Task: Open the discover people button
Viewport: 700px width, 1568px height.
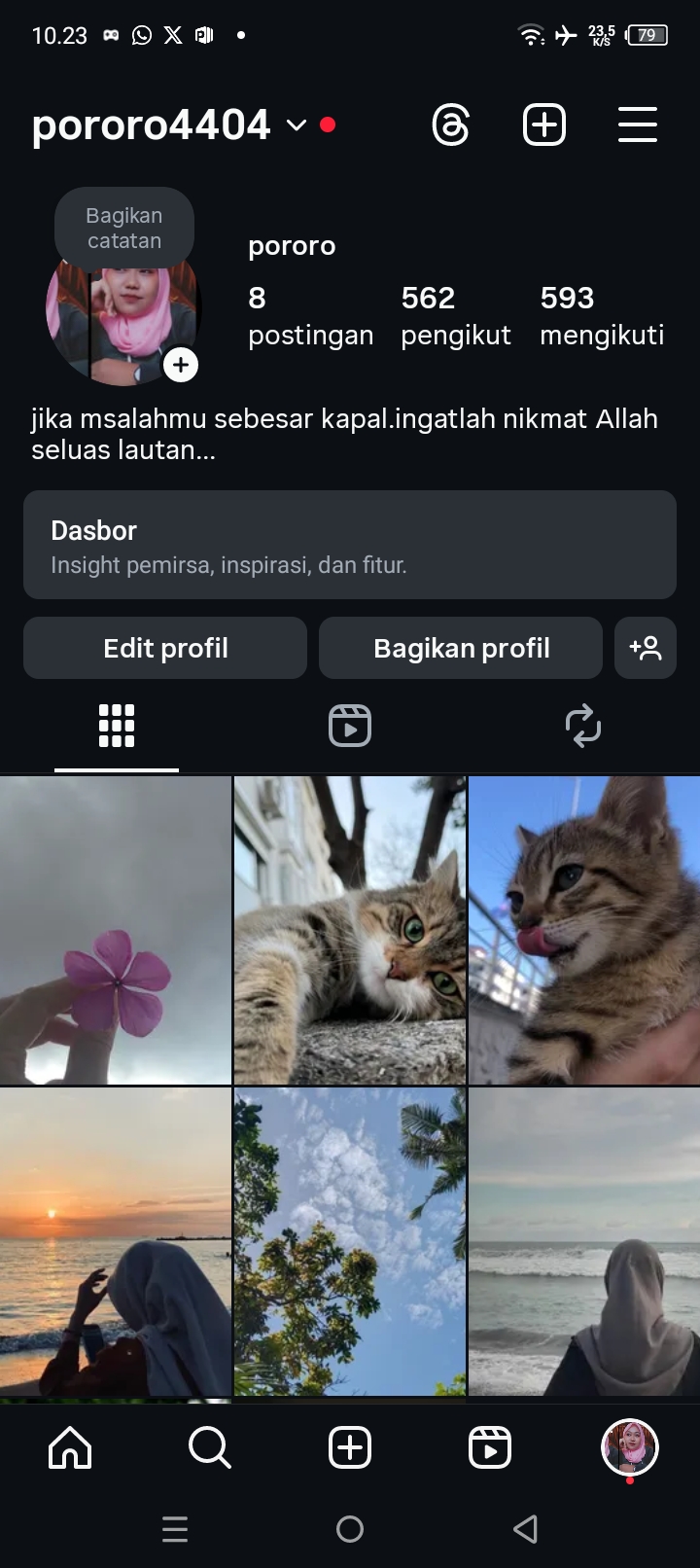Action: (x=645, y=648)
